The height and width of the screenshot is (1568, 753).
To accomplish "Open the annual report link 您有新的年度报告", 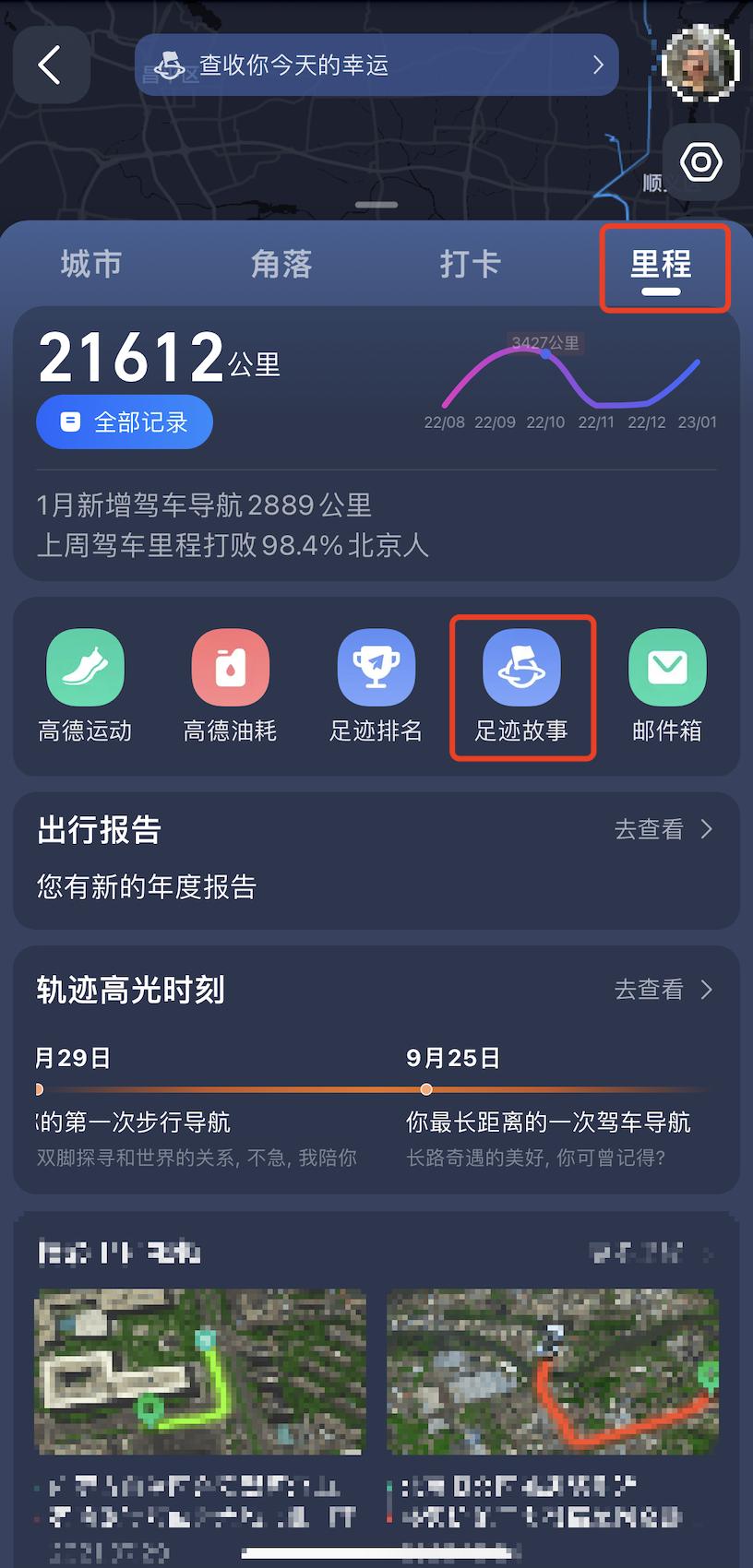I will click(143, 886).
